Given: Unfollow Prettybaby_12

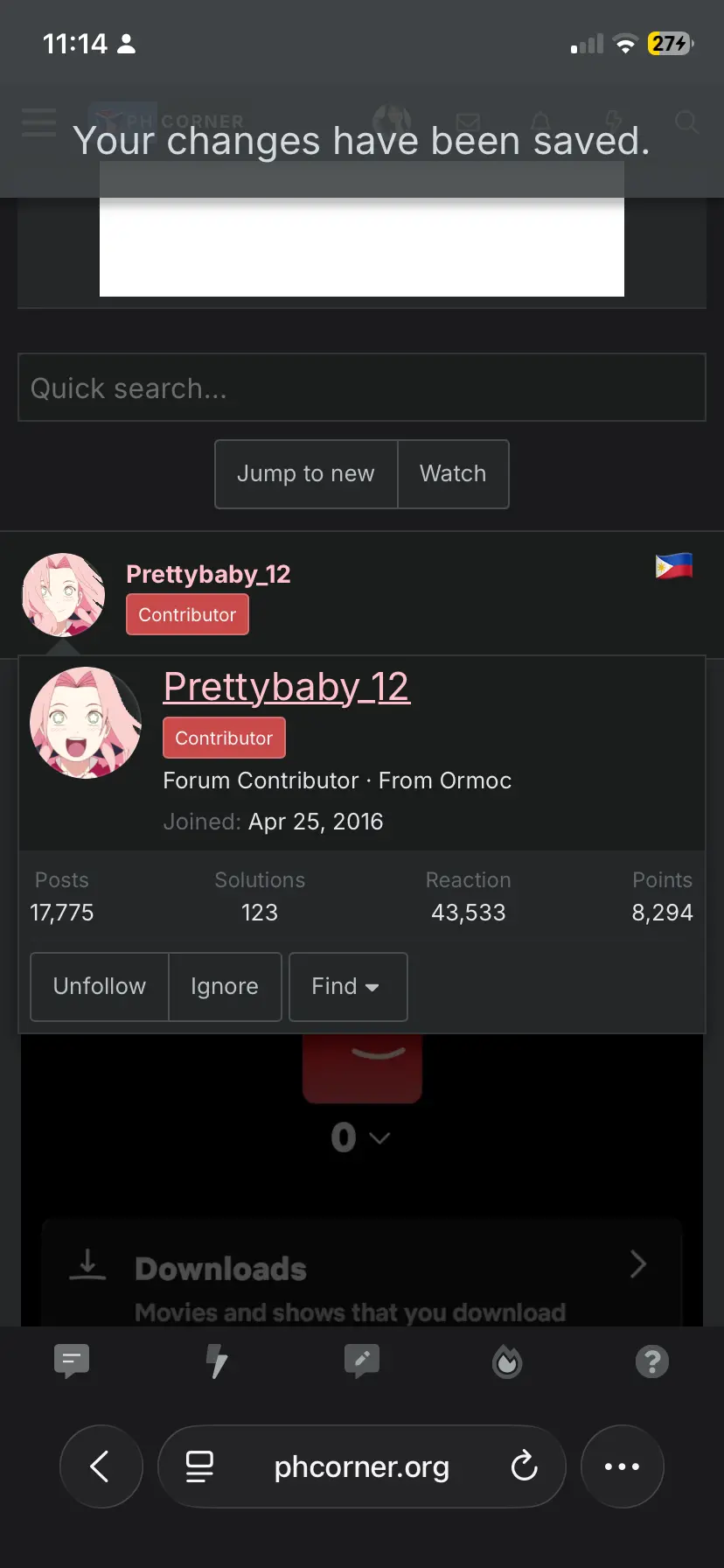Looking at the screenshot, I should (100, 986).
